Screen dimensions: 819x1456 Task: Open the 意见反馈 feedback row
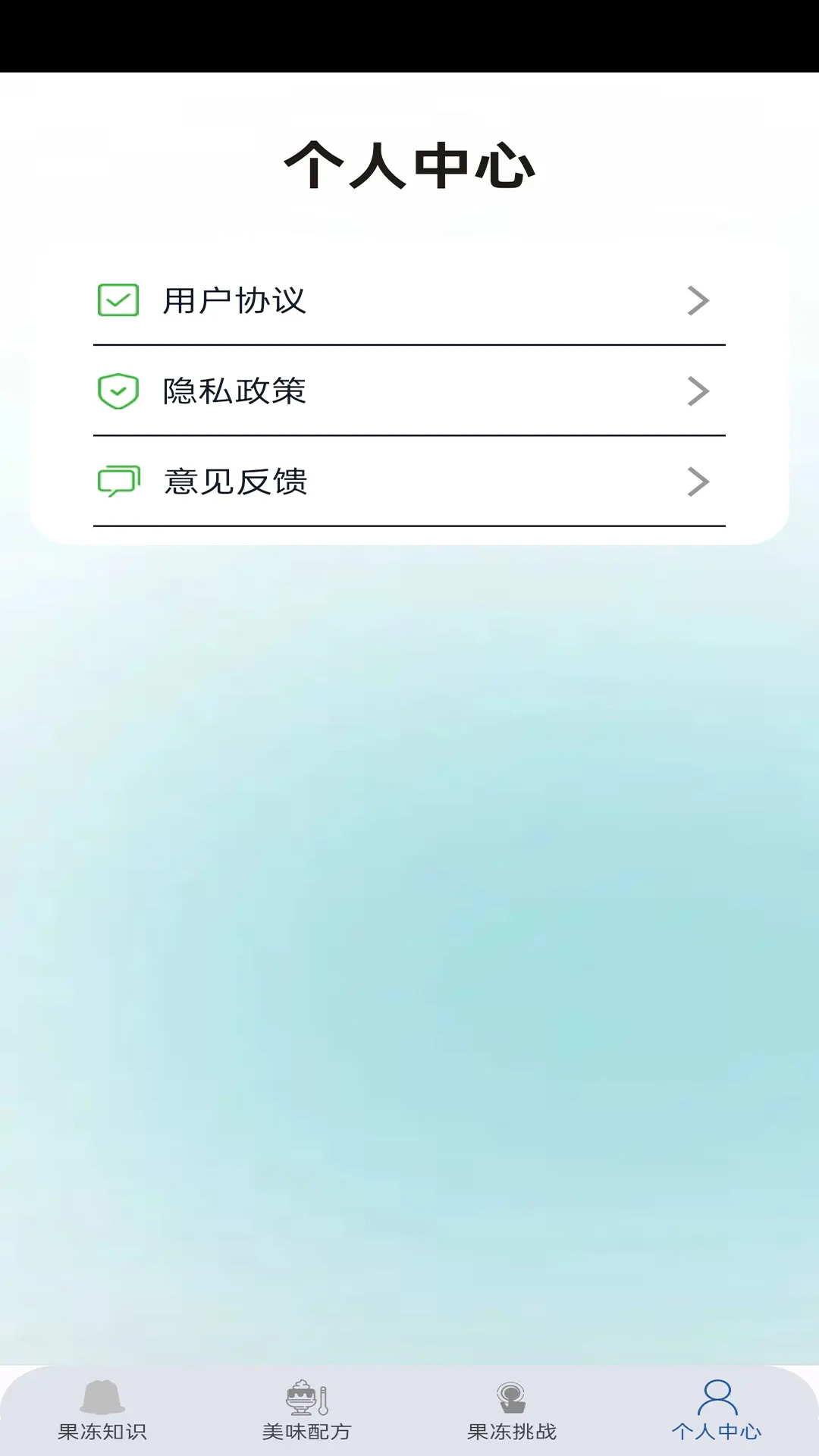pos(409,482)
